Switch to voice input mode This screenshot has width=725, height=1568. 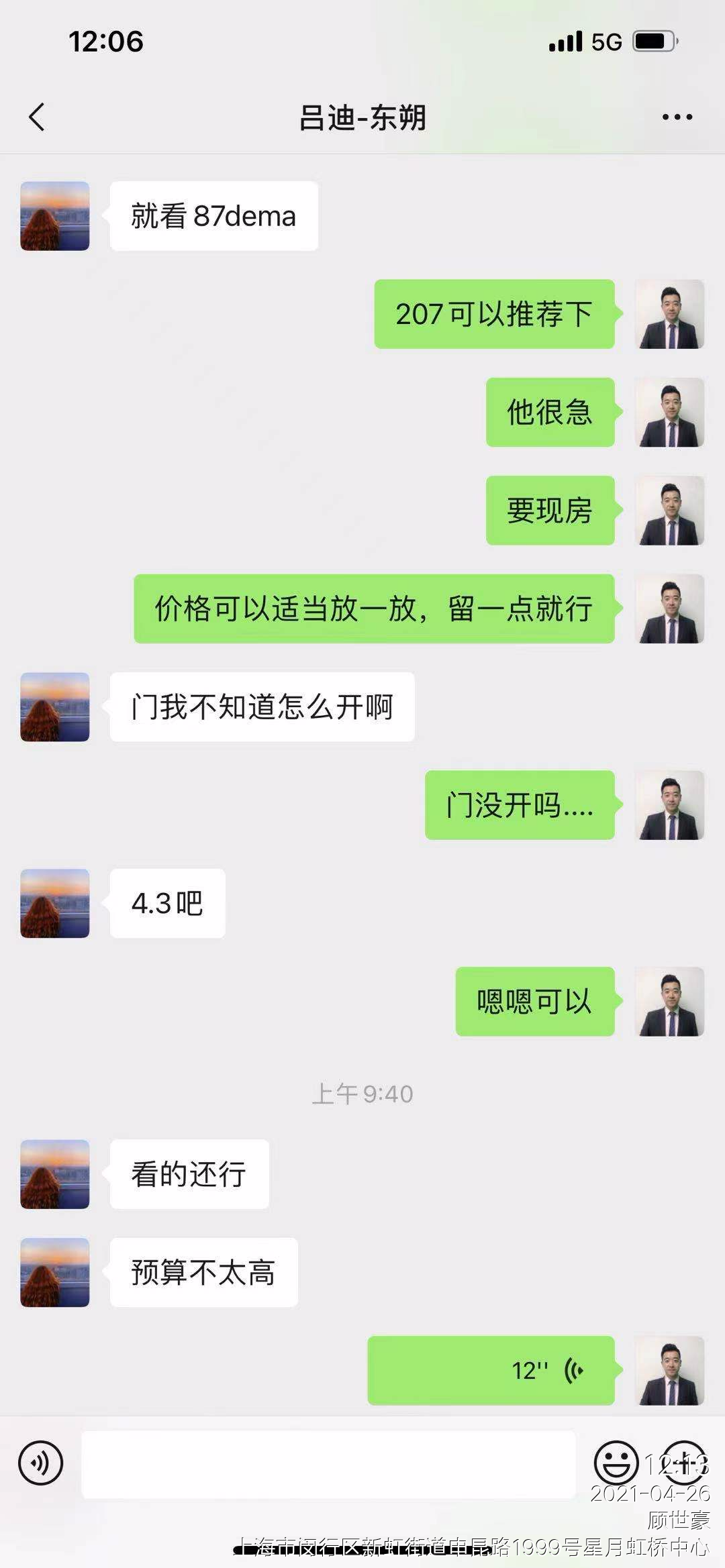click(x=41, y=1463)
